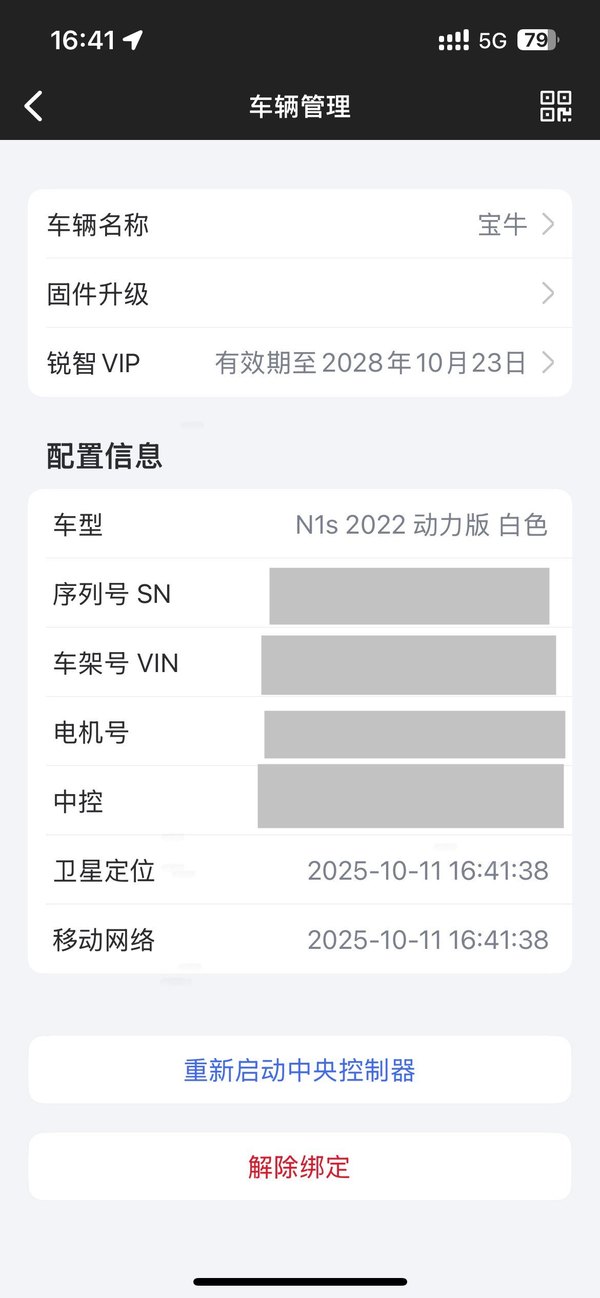Open the 车辆名称 row

(x=300, y=225)
